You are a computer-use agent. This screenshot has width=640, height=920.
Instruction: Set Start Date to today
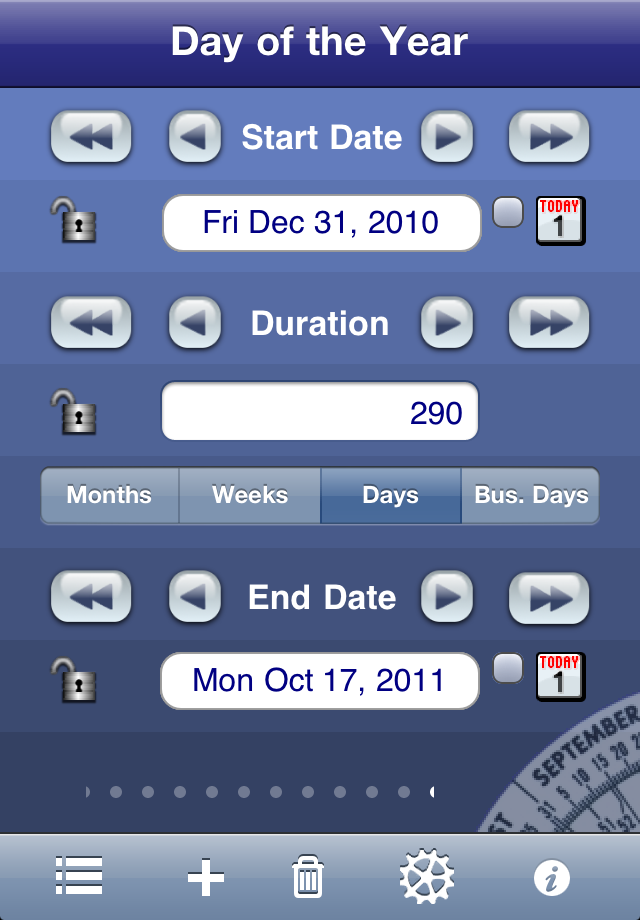[561, 221]
